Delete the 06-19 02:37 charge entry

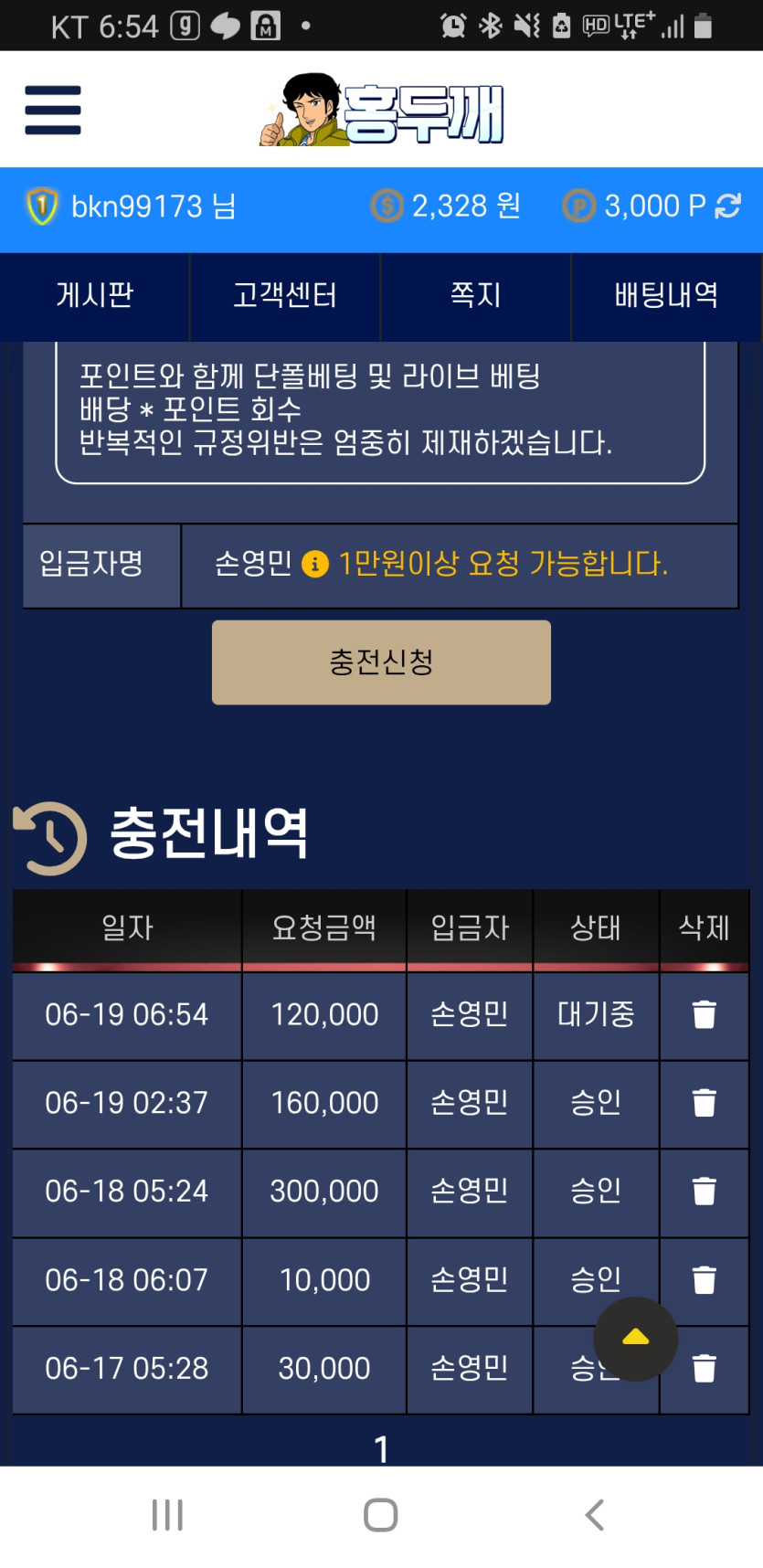(704, 1103)
